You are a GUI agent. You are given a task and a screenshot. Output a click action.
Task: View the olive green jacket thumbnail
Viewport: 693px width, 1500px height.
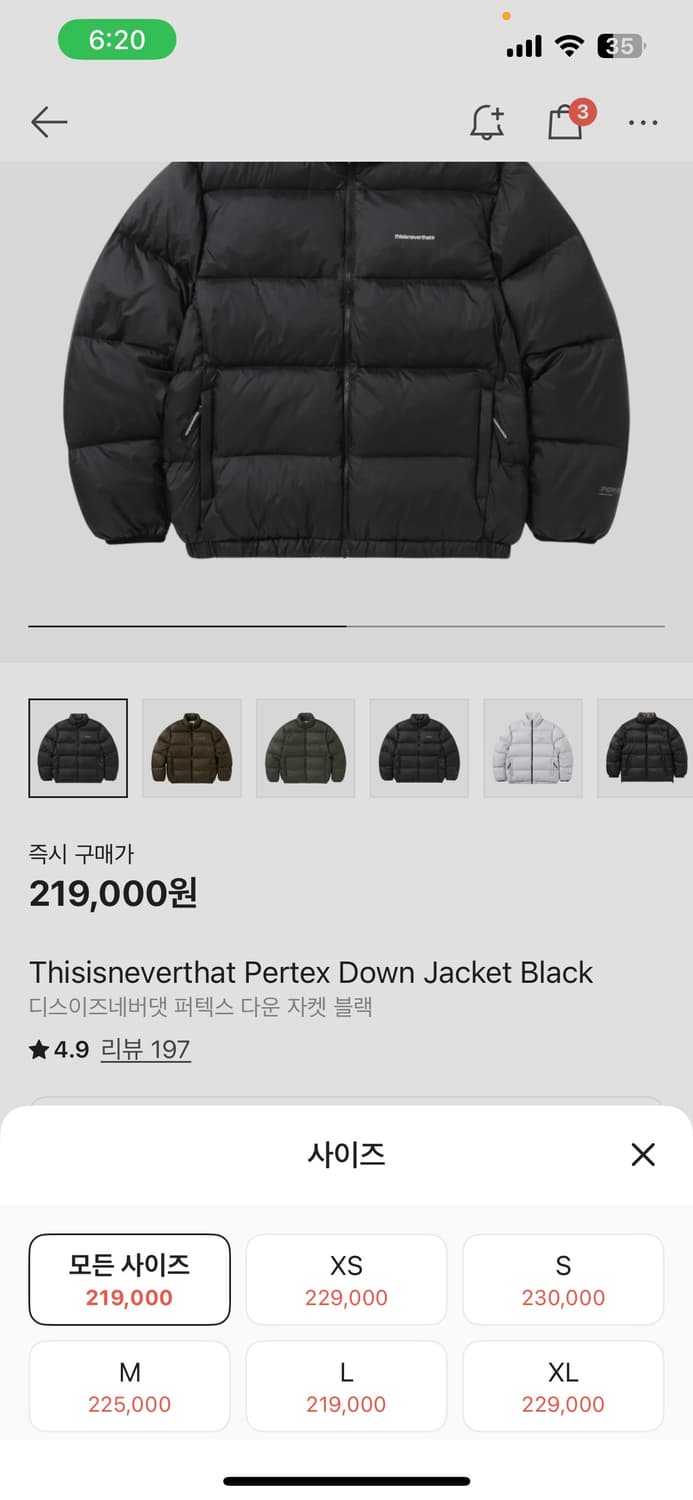tap(306, 748)
